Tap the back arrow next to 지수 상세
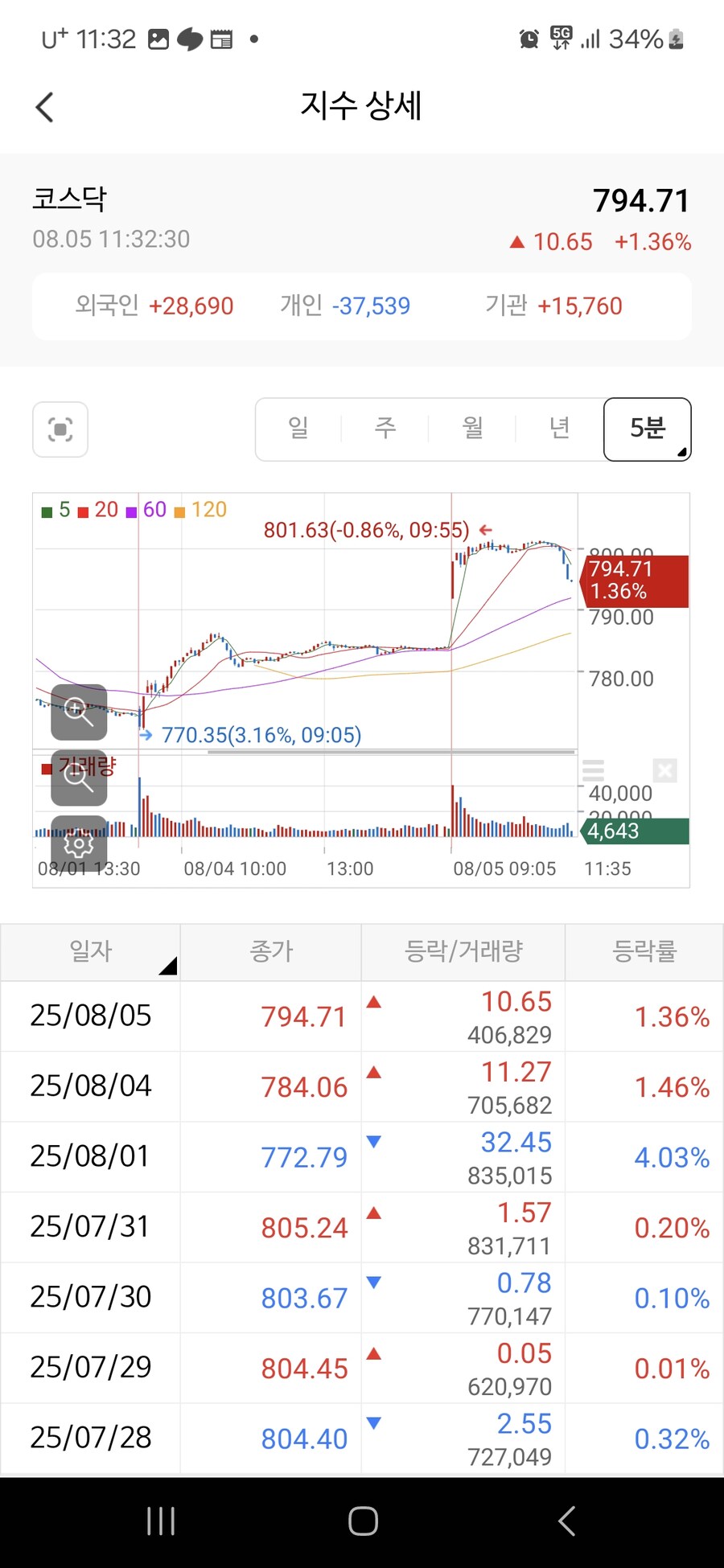Screen dimensions: 724x1568 coord(44,105)
